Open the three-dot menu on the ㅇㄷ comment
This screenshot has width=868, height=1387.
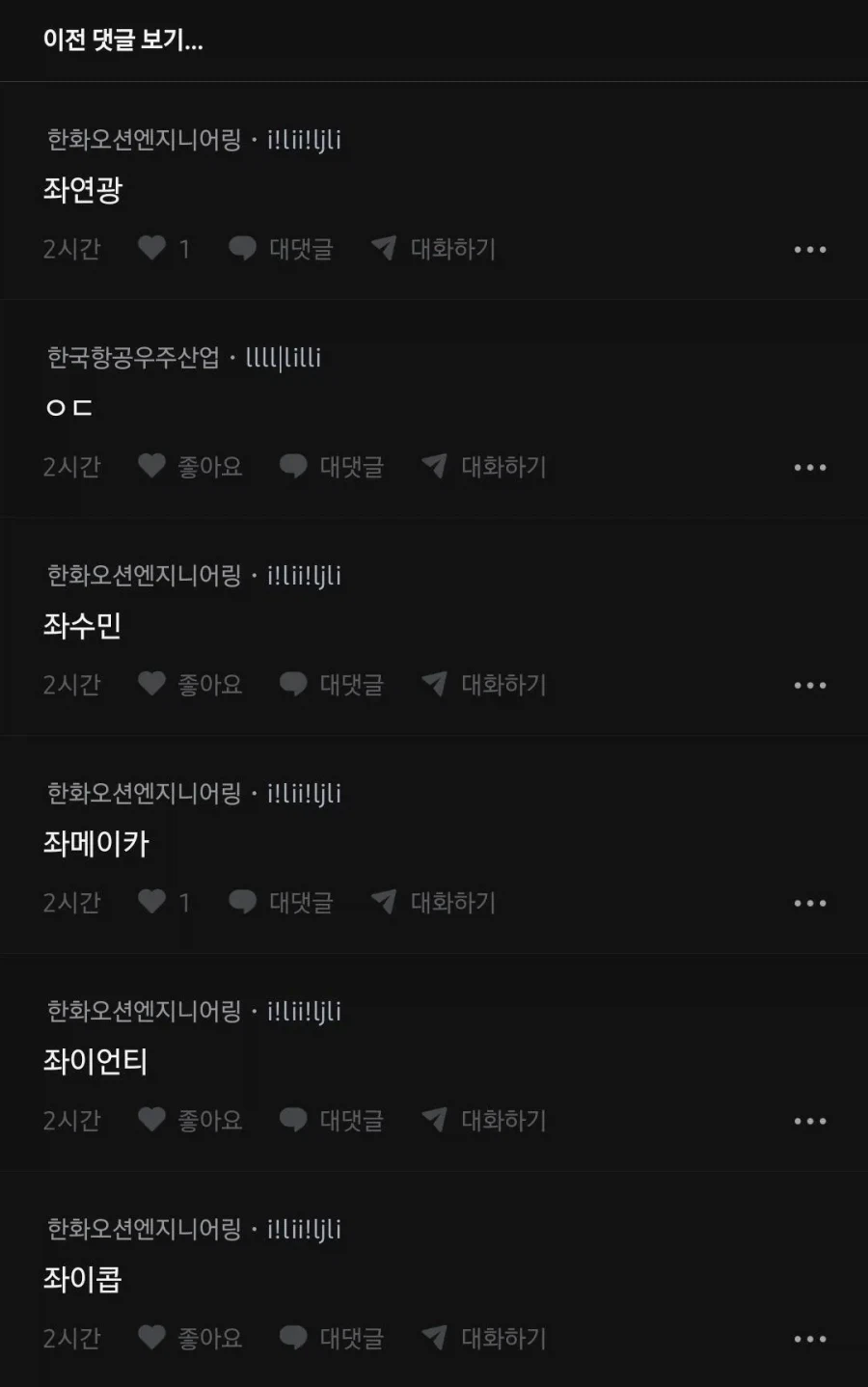pos(810,467)
